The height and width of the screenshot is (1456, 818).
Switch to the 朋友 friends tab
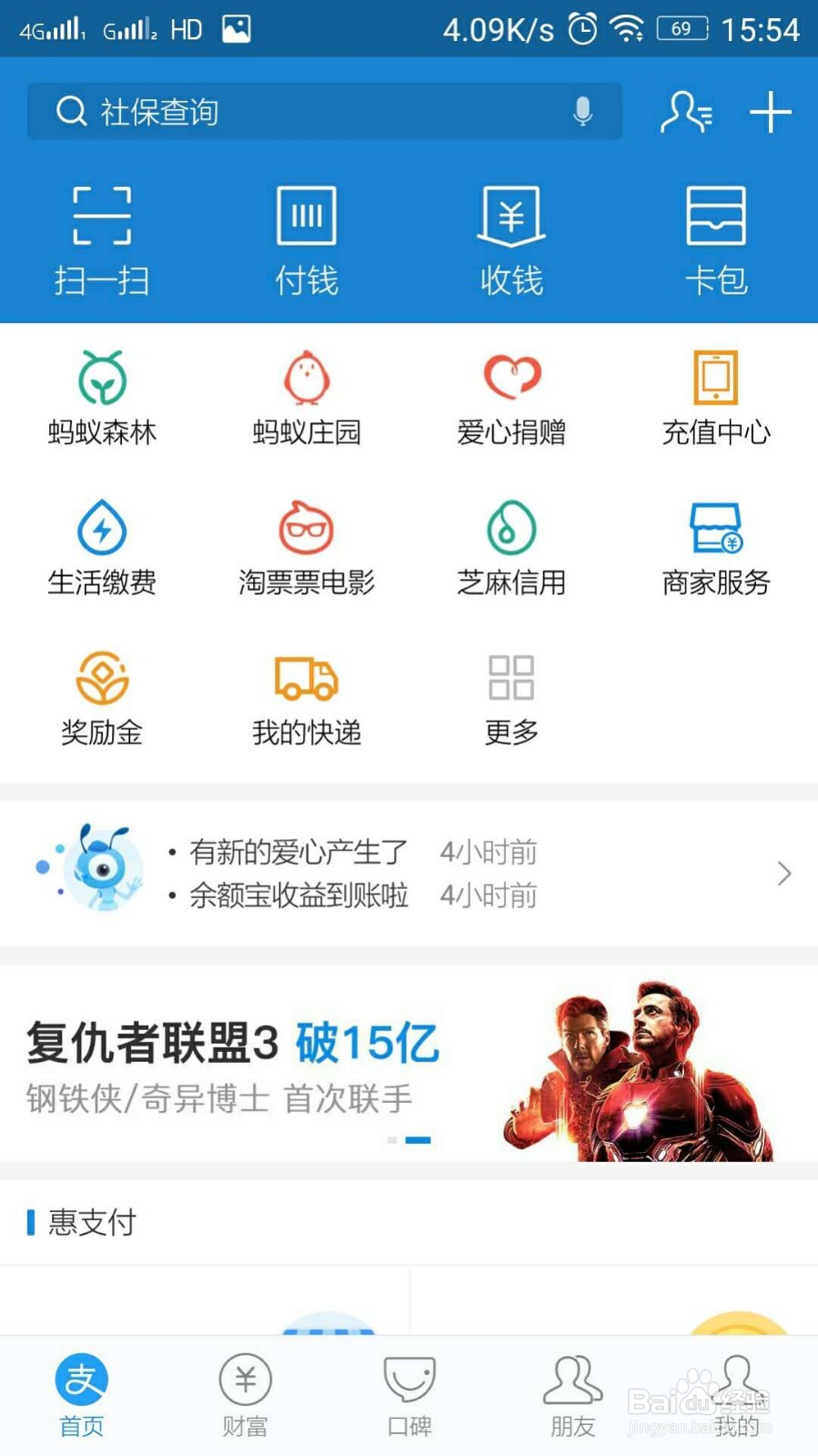571,1392
